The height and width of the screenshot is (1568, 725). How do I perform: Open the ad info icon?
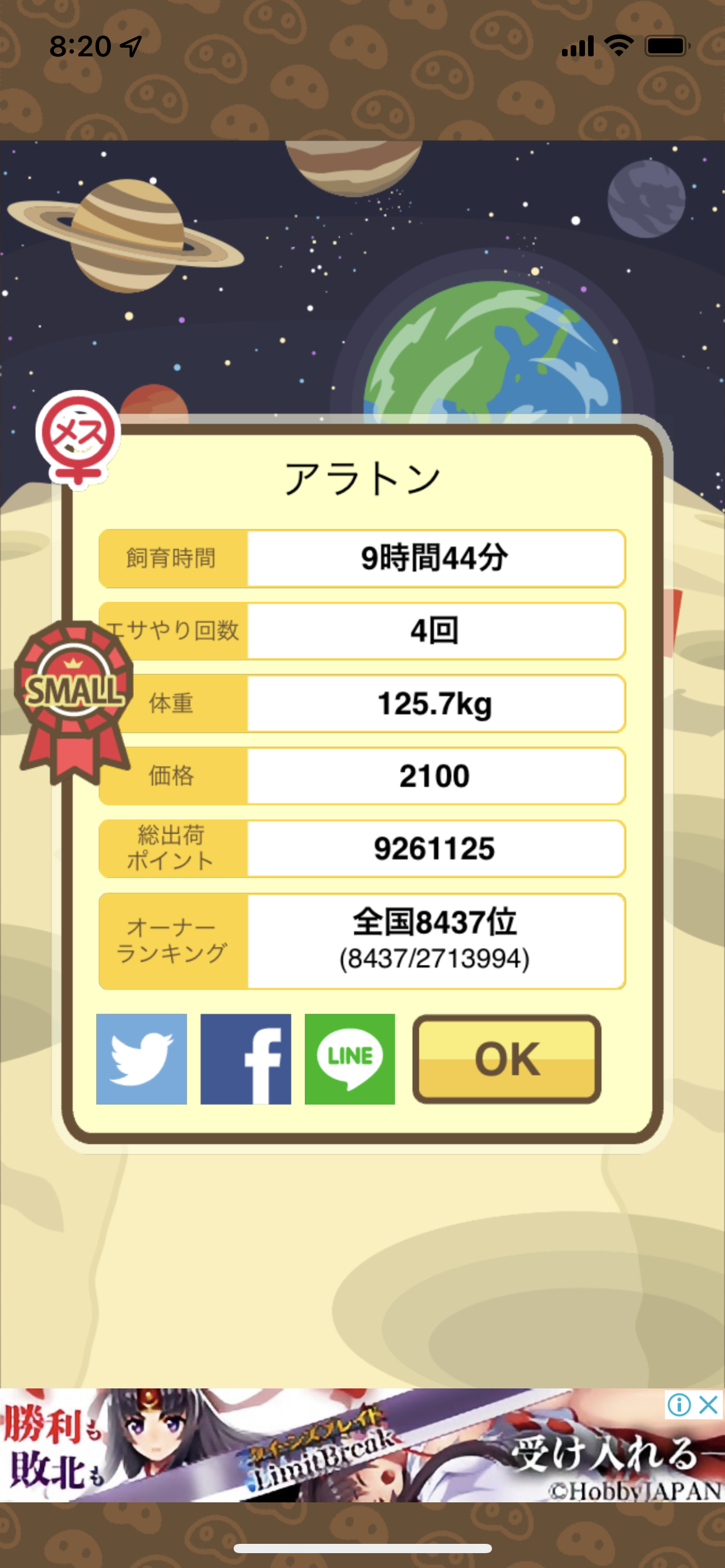tap(679, 1405)
